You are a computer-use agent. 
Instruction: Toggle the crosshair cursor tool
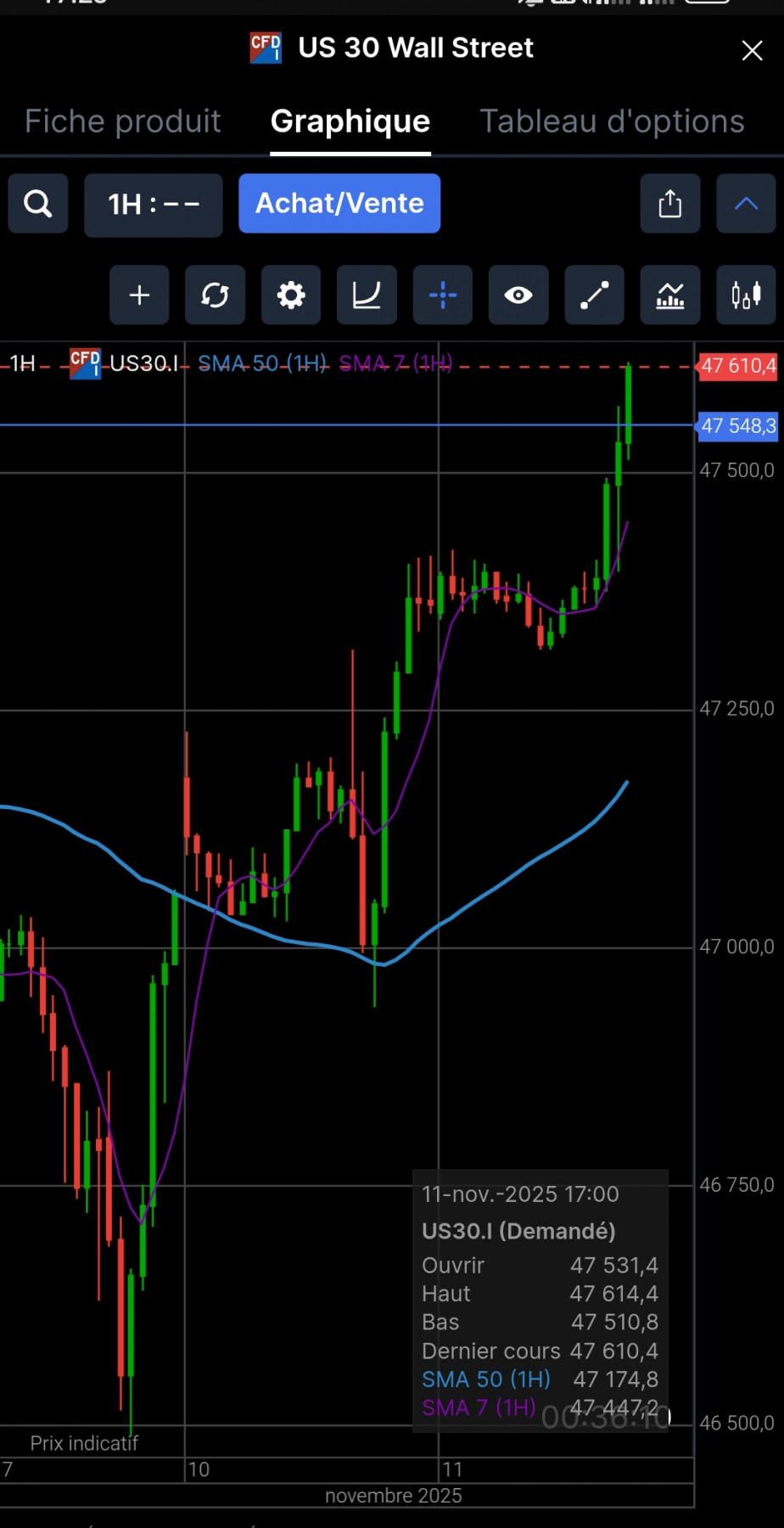tap(443, 295)
